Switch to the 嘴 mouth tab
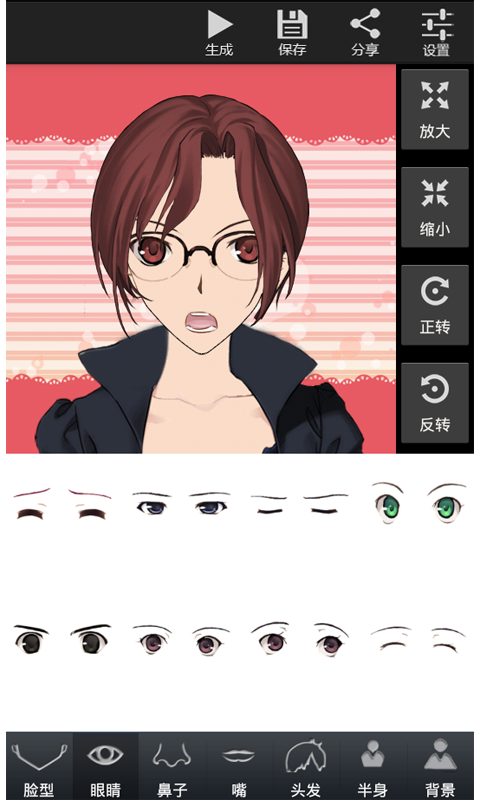The width and height of the screenshot is (480, 800). tap(239, 766)
